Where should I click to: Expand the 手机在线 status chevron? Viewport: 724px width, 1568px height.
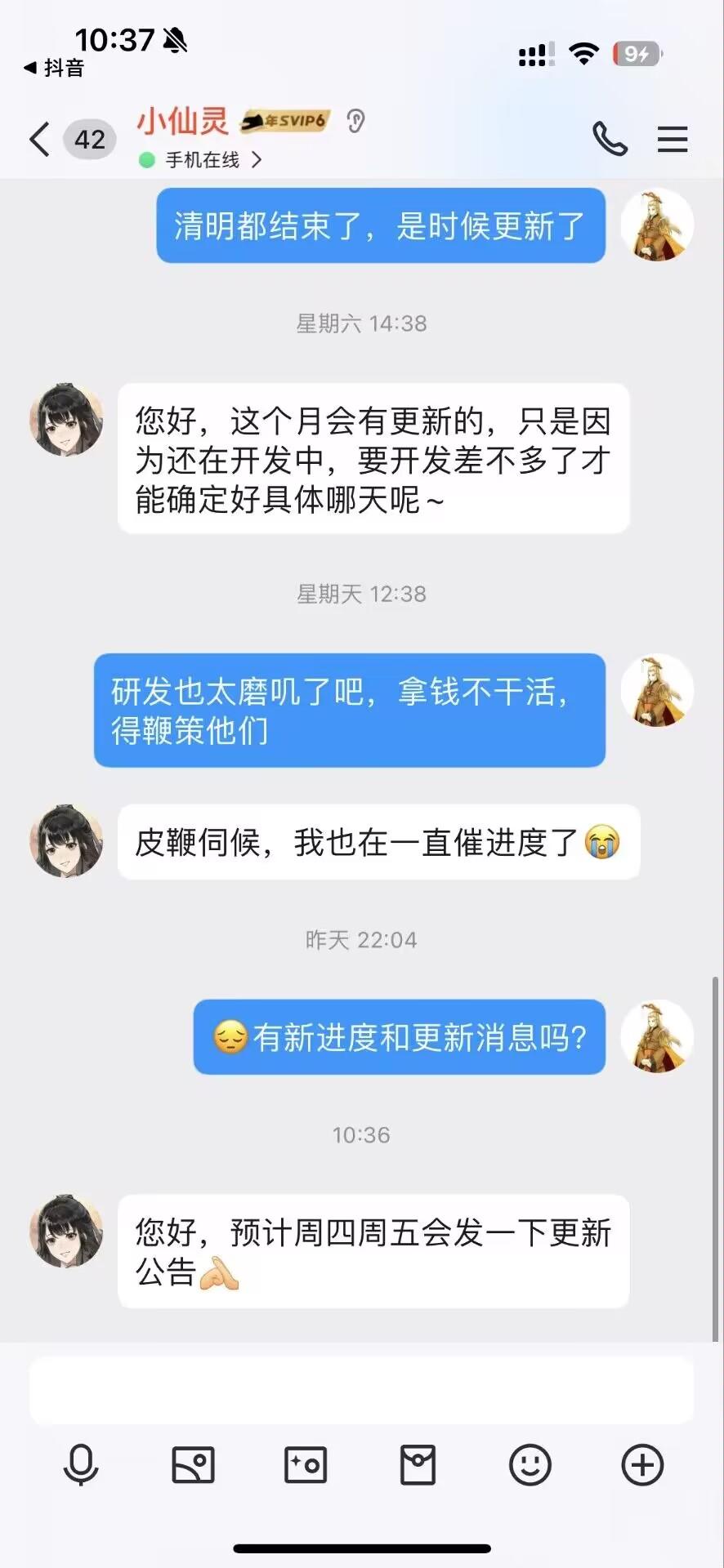(257, 160)
